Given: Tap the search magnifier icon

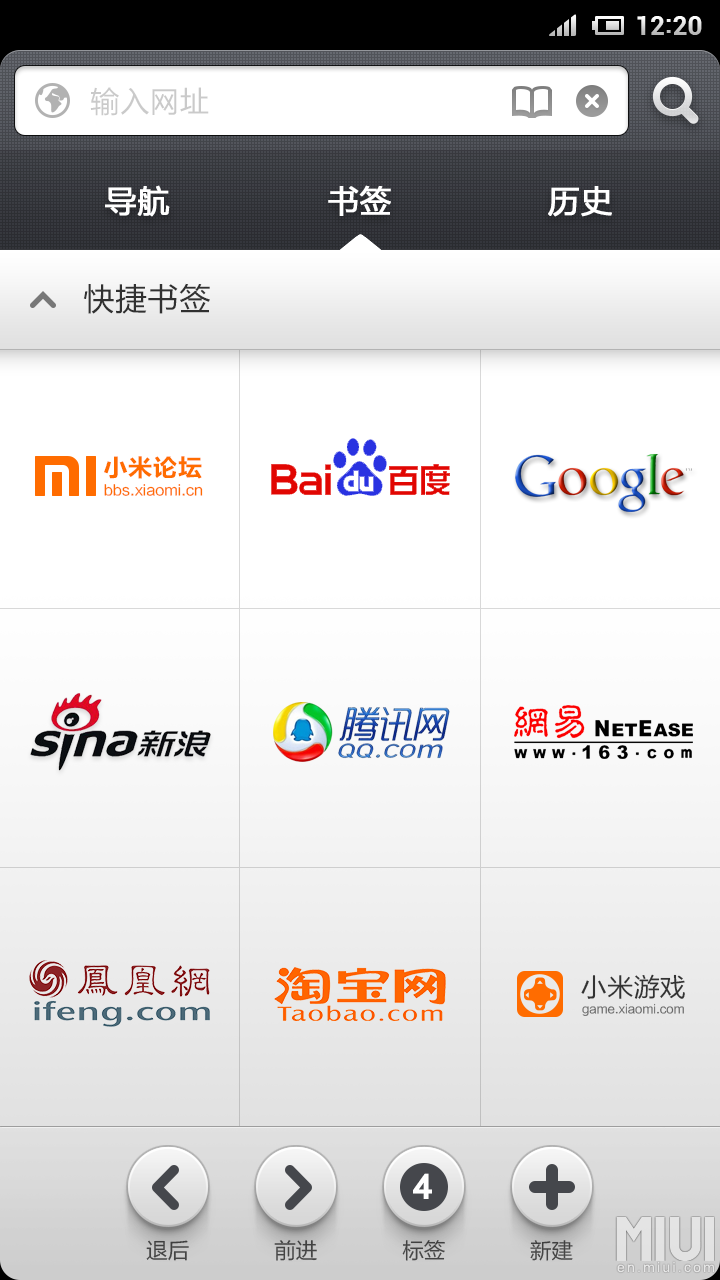Looking at the screenshot, I should point(675,101).
